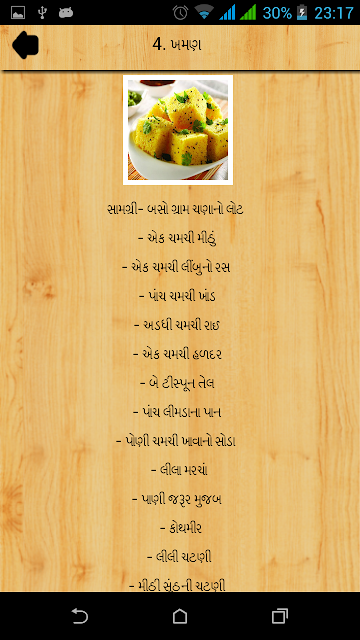360x640 pixels.
Task: Go to the home screen
Action: [x=180, y=616]
